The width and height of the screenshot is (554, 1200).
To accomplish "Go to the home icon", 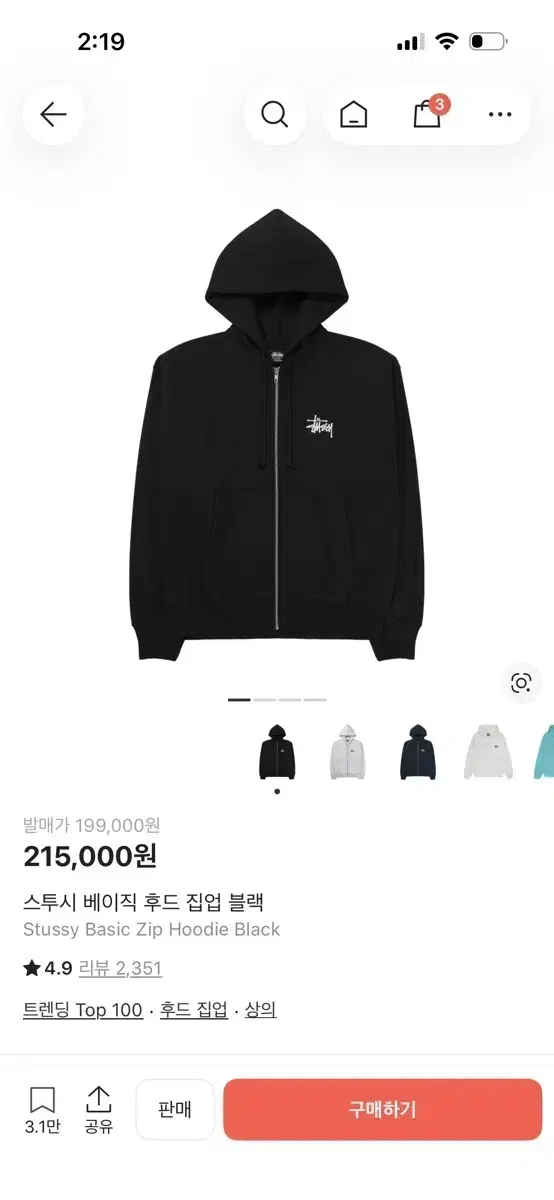I will tap(353, 115).
